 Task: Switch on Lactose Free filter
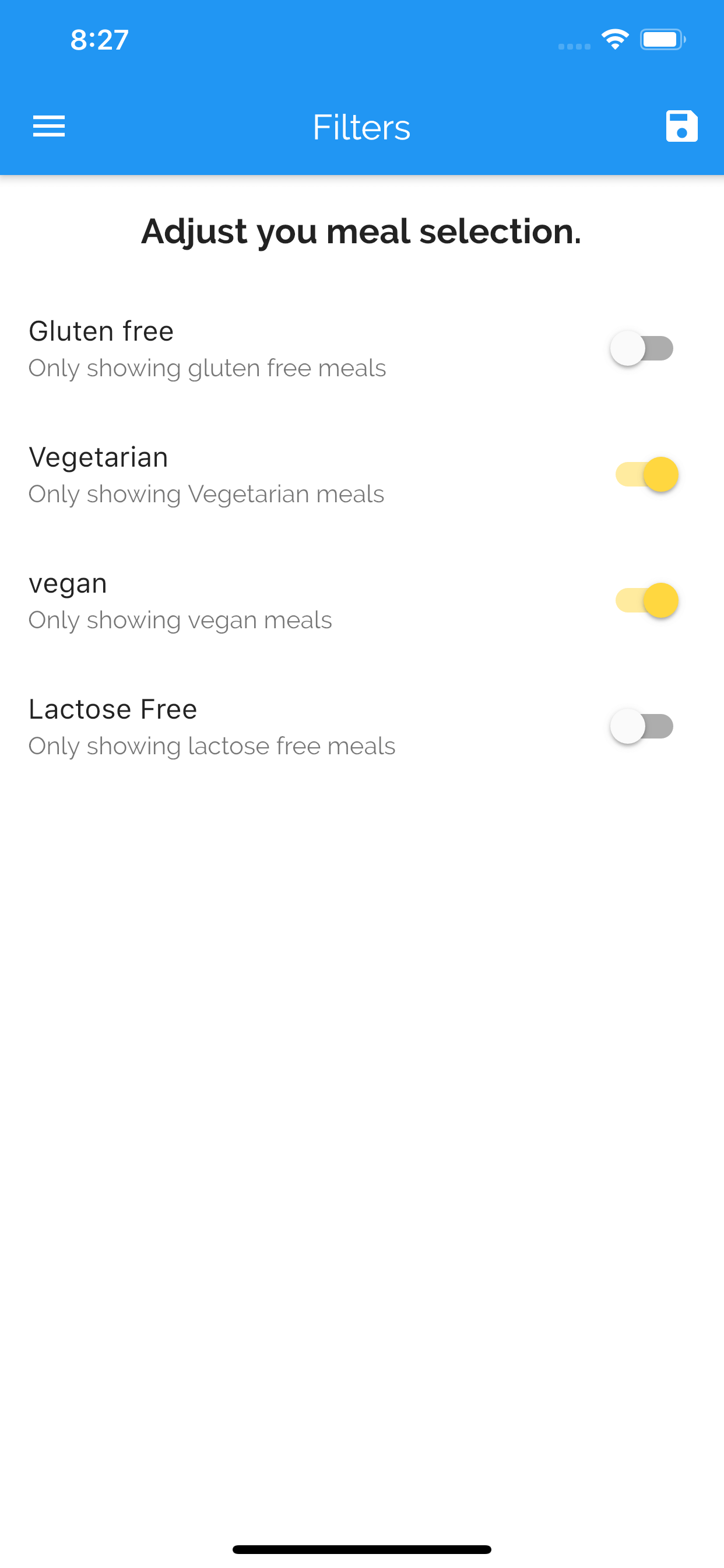click(x=642, y=726)
